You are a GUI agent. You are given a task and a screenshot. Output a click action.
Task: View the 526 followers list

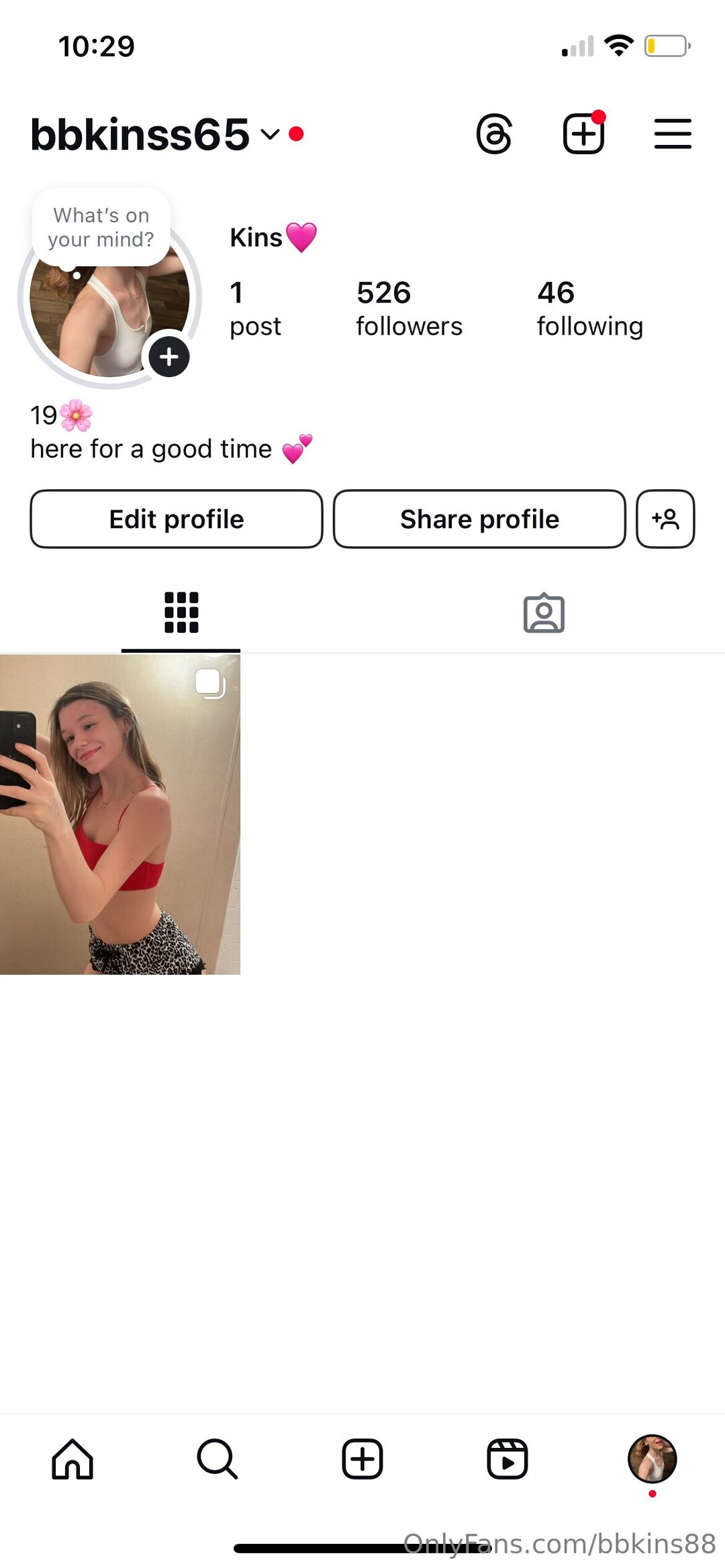tap(409, 309)
